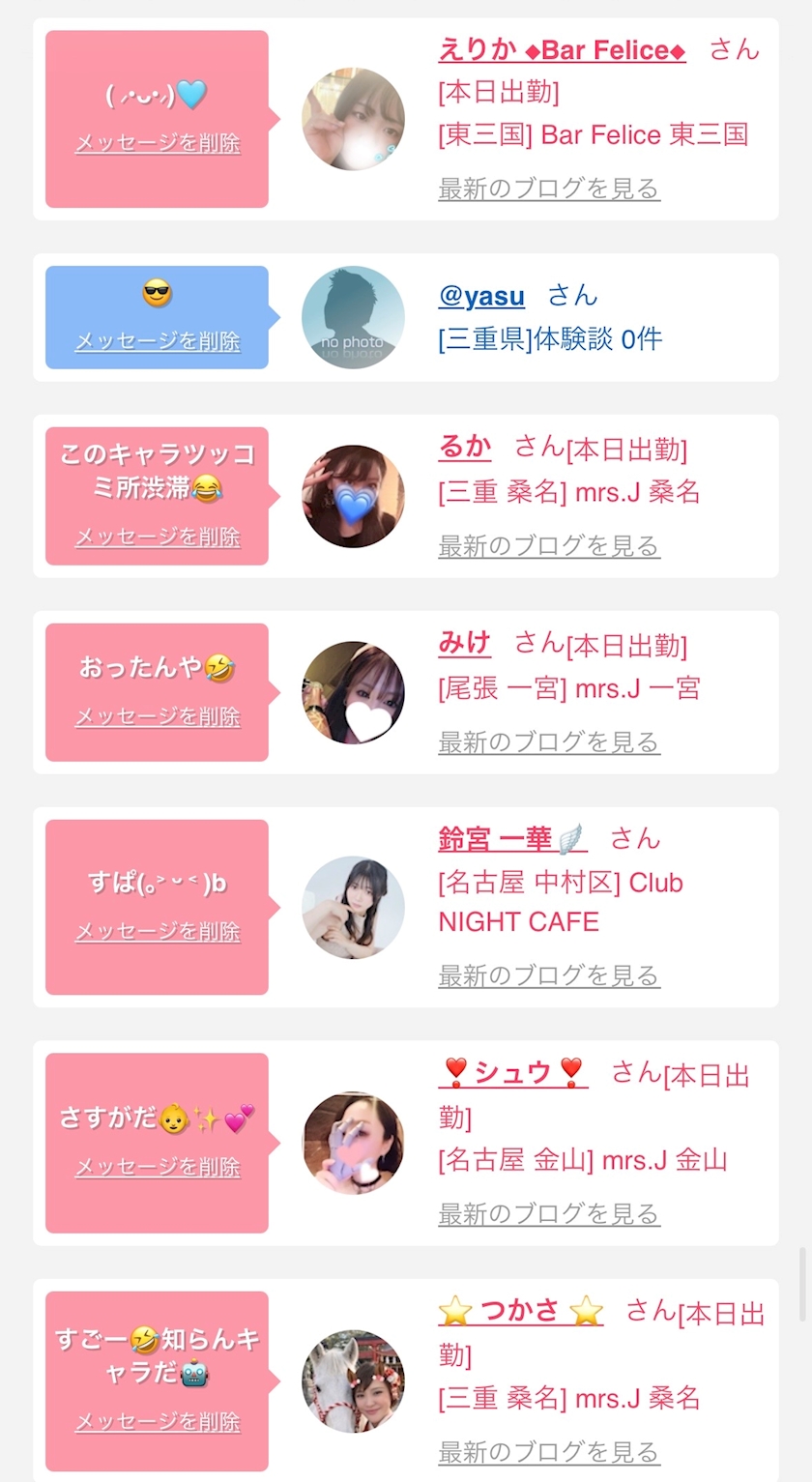Image resolution: width=812 pixels, height=1482 pixels.
Task: Open つかさ profile name link
Action: (x=520, y=1311)
